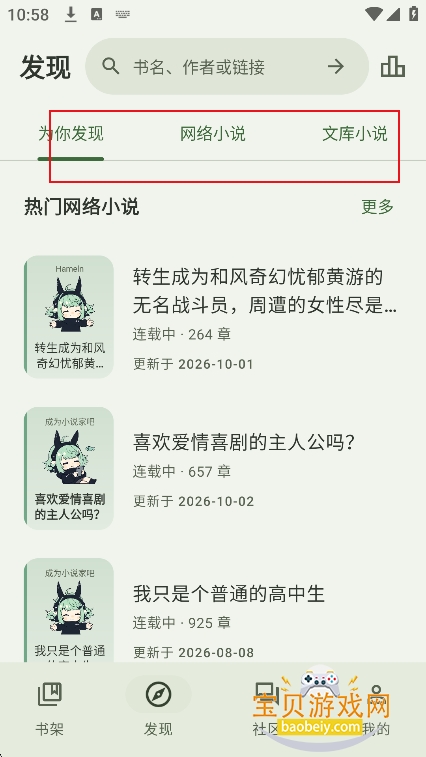Image resolution: width=426 pixels, height=757 pixels.
Task: Go to the 我的 tab
Action: (376, 708)
